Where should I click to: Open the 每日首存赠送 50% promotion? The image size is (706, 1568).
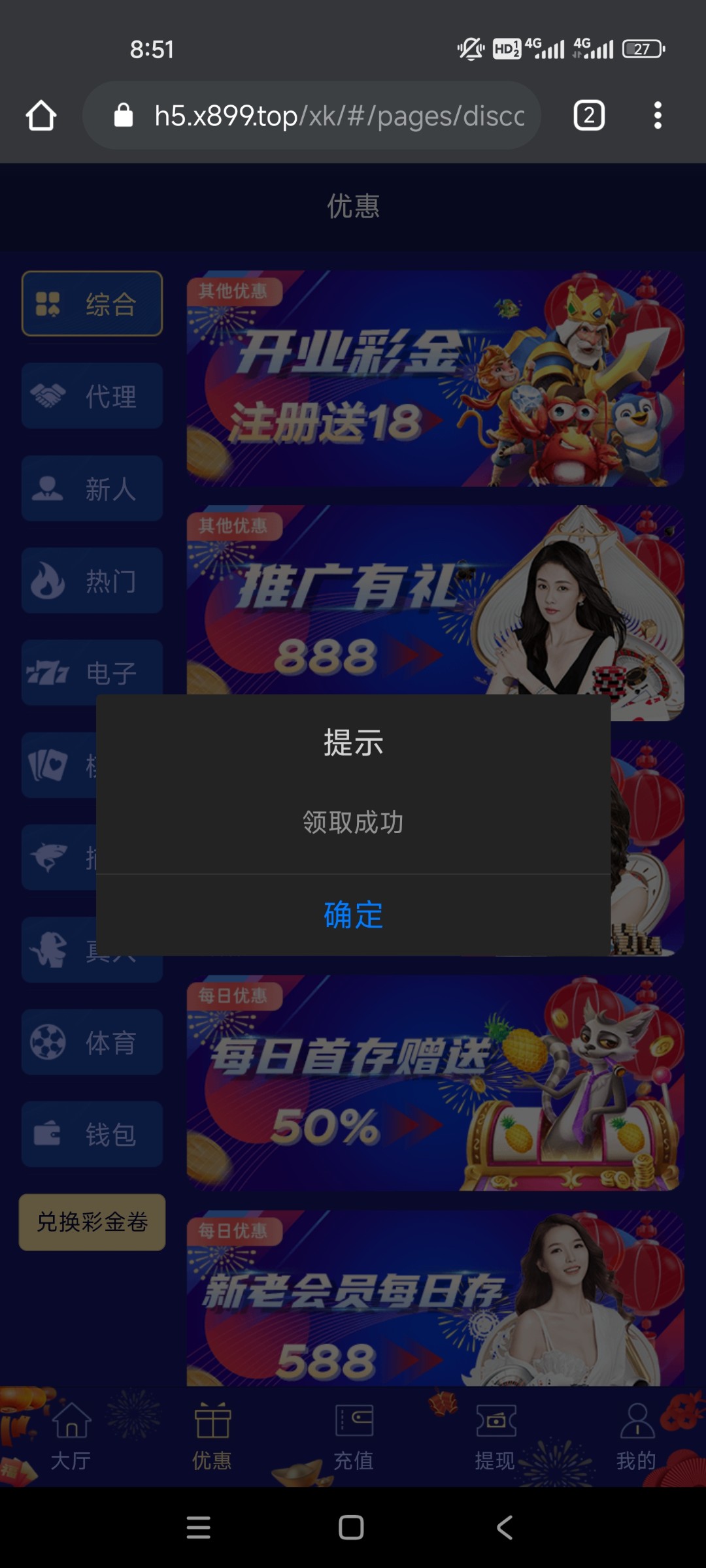[435, 1083]
